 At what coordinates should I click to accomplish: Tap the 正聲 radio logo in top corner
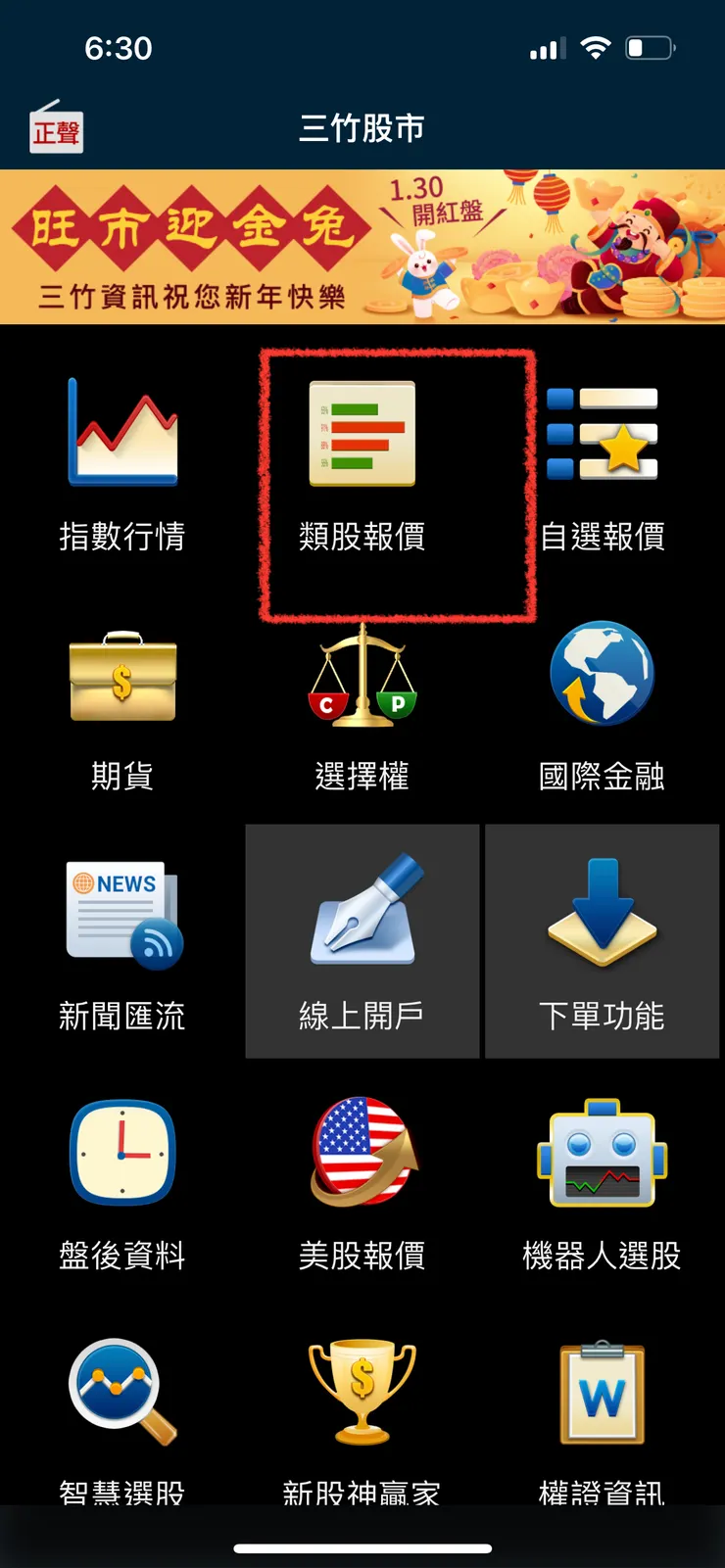click(56, 128)
